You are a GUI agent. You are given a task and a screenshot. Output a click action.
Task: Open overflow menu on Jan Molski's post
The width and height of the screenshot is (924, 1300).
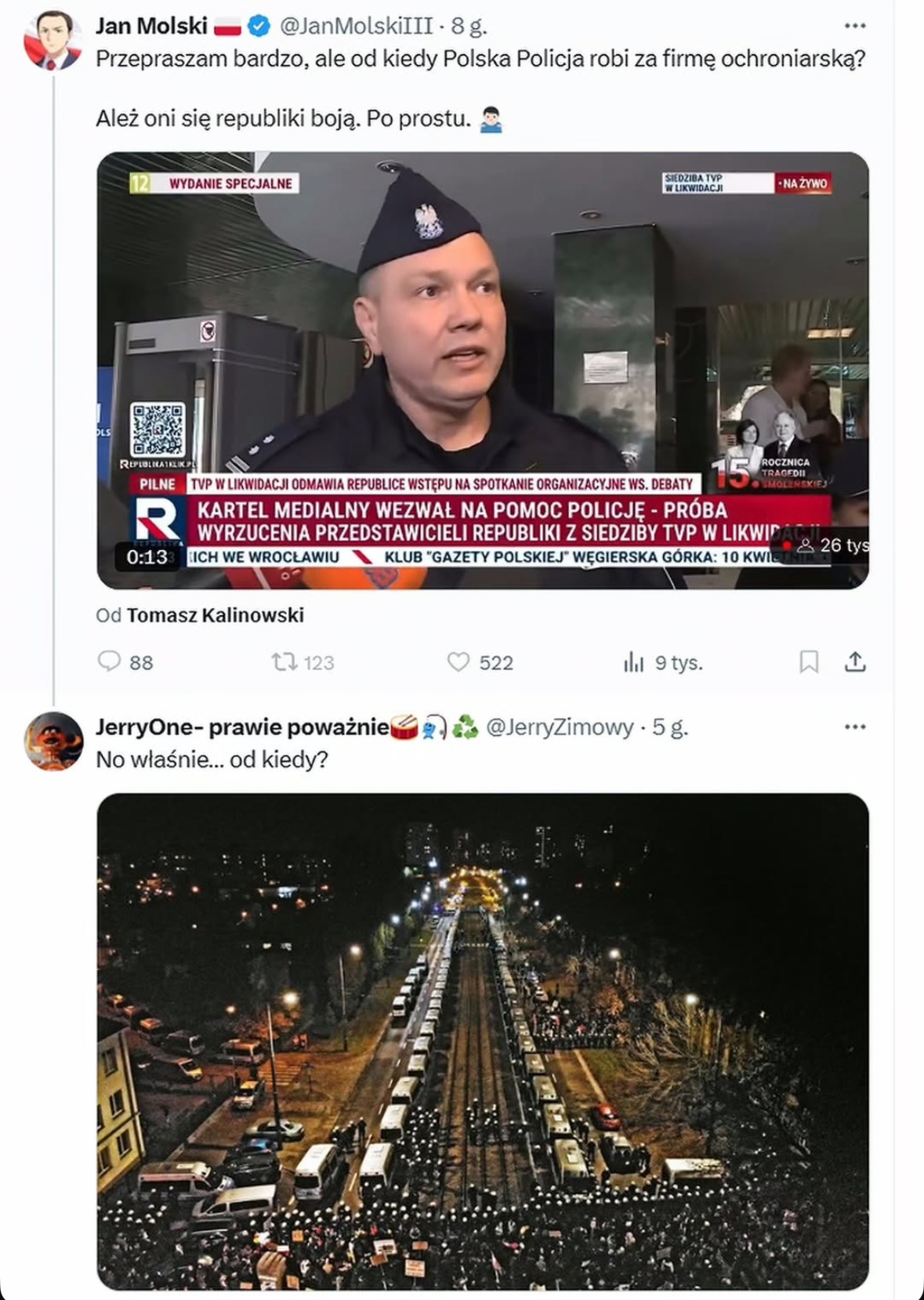point(854,26)
